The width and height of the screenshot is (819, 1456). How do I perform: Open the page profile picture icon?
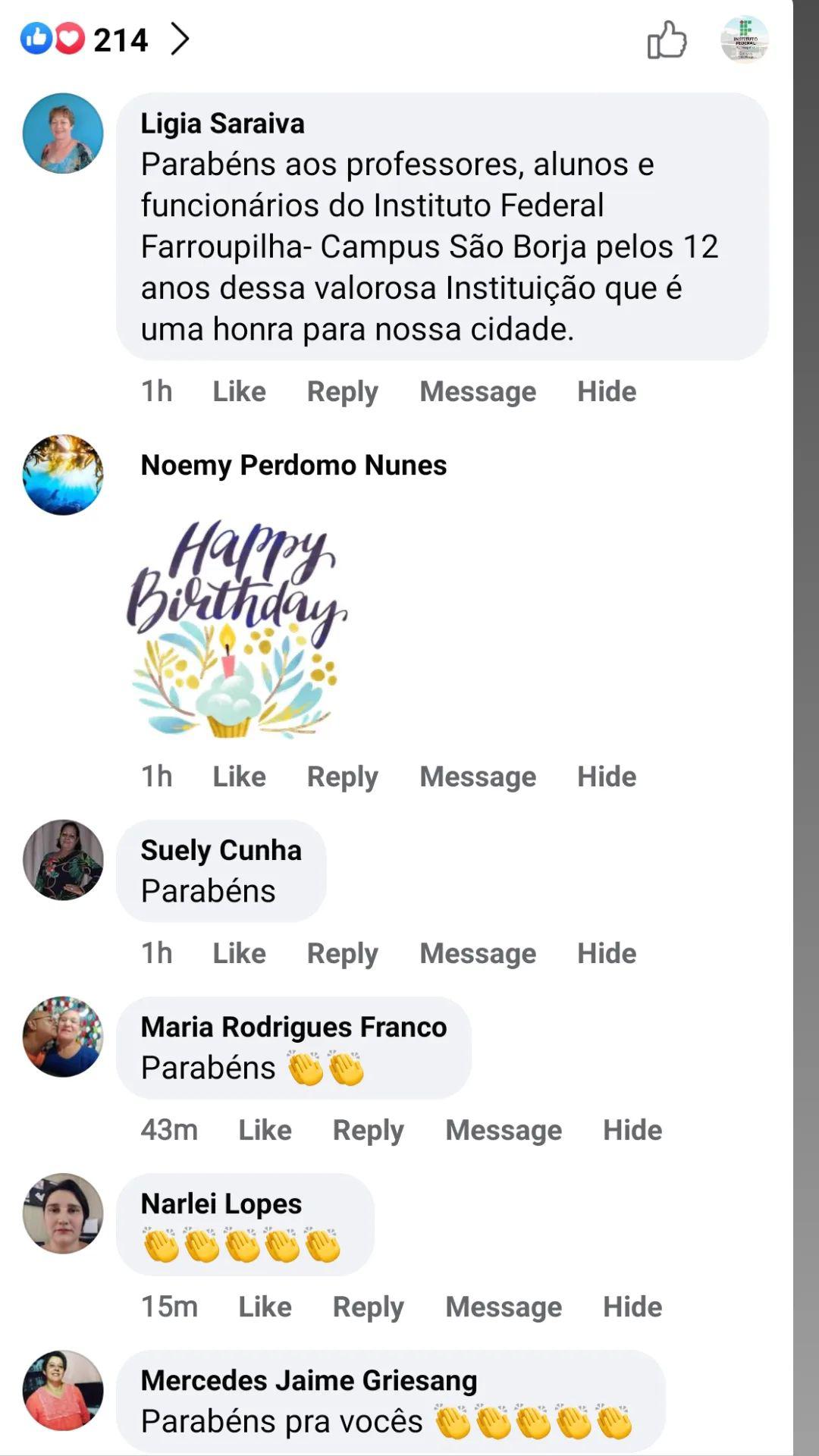coord(744,39)
